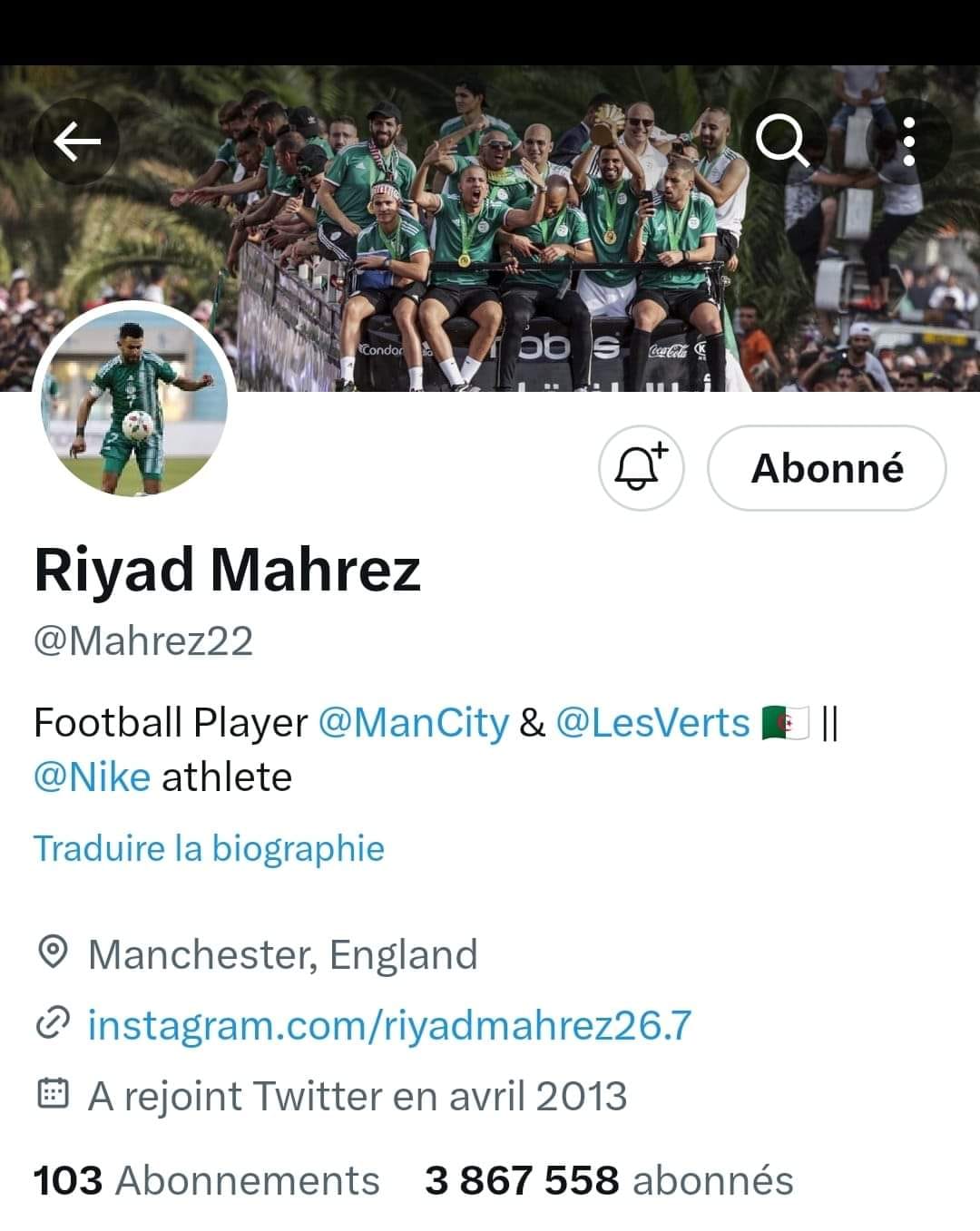The image size is (980, 1231).
Task: View the 3 867 558 abonnés list
Action: point(609,1180)
